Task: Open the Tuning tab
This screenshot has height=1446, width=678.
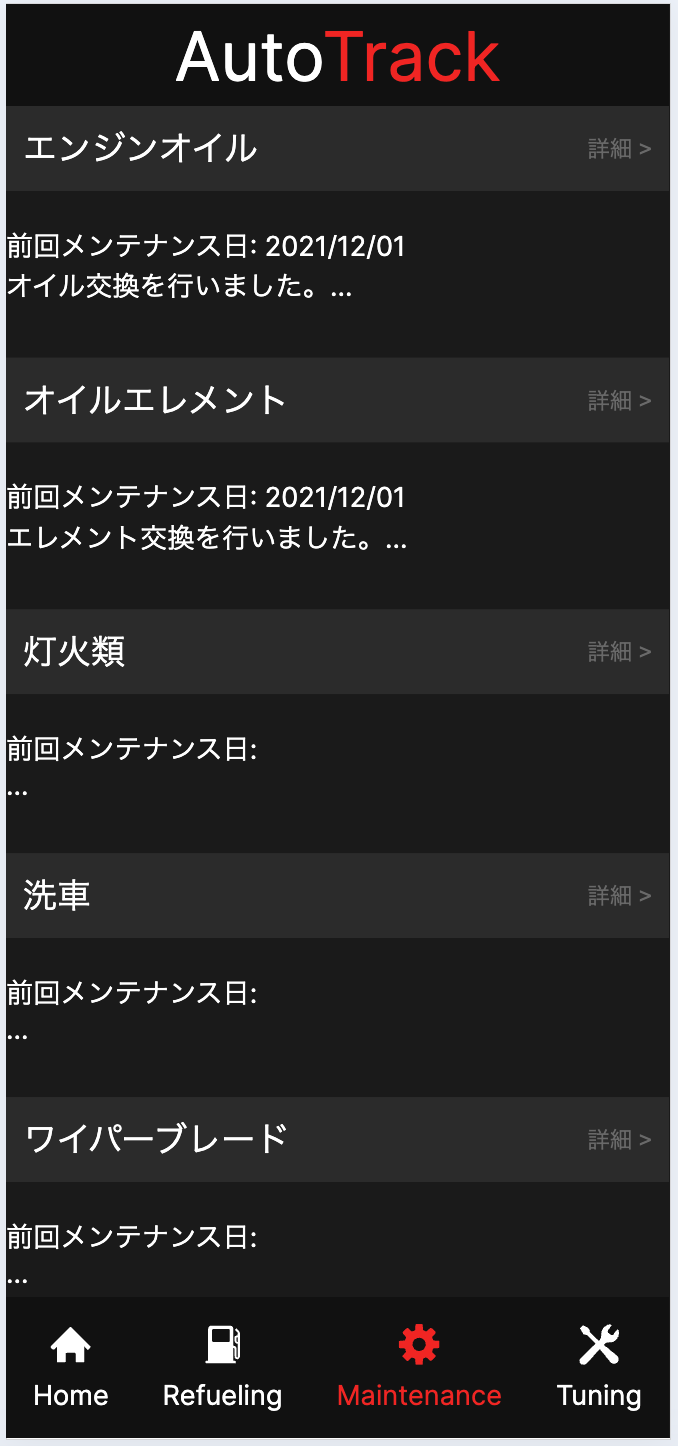Action: click(x=599, y=1367)
